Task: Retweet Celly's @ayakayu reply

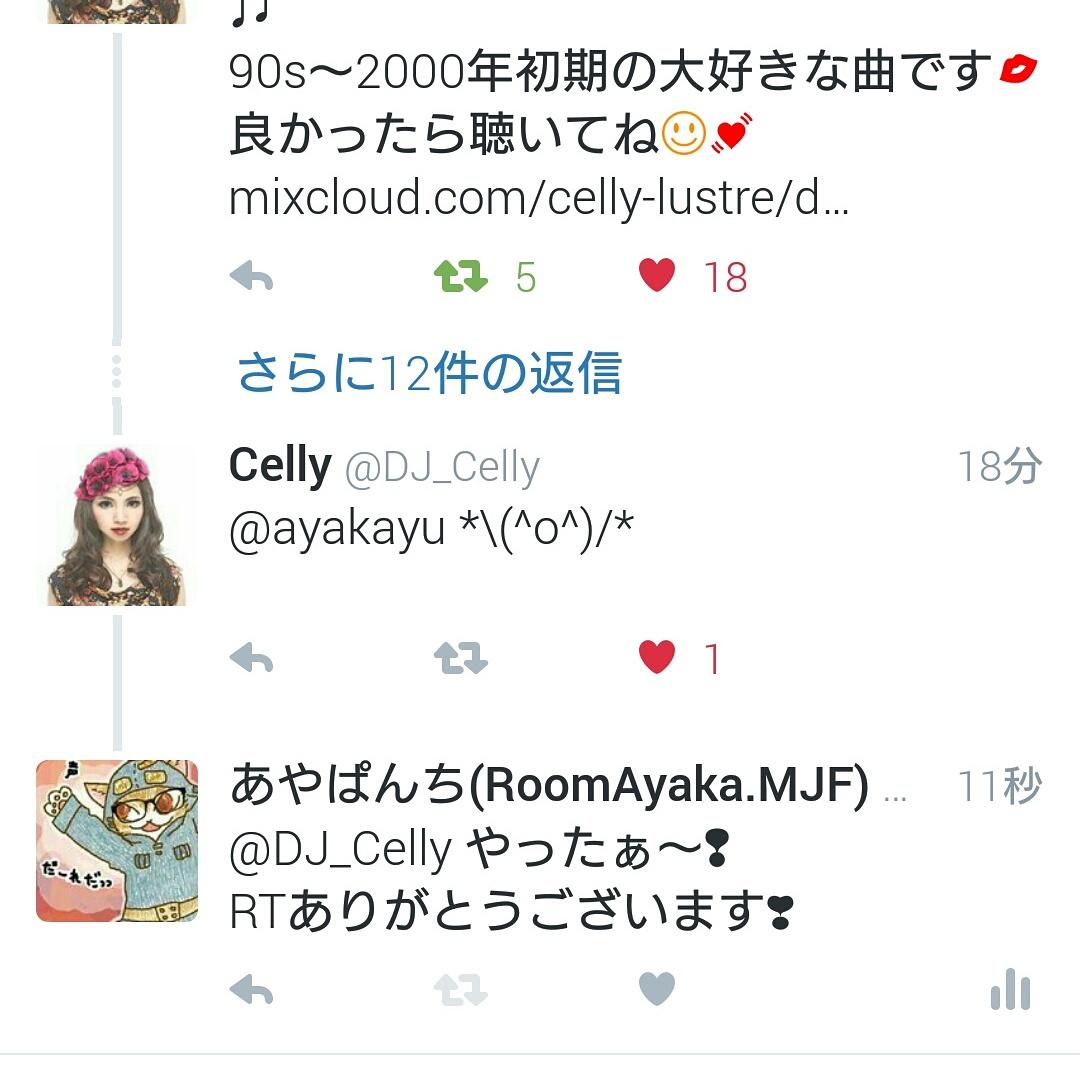Action: click(x=461, y=658)
